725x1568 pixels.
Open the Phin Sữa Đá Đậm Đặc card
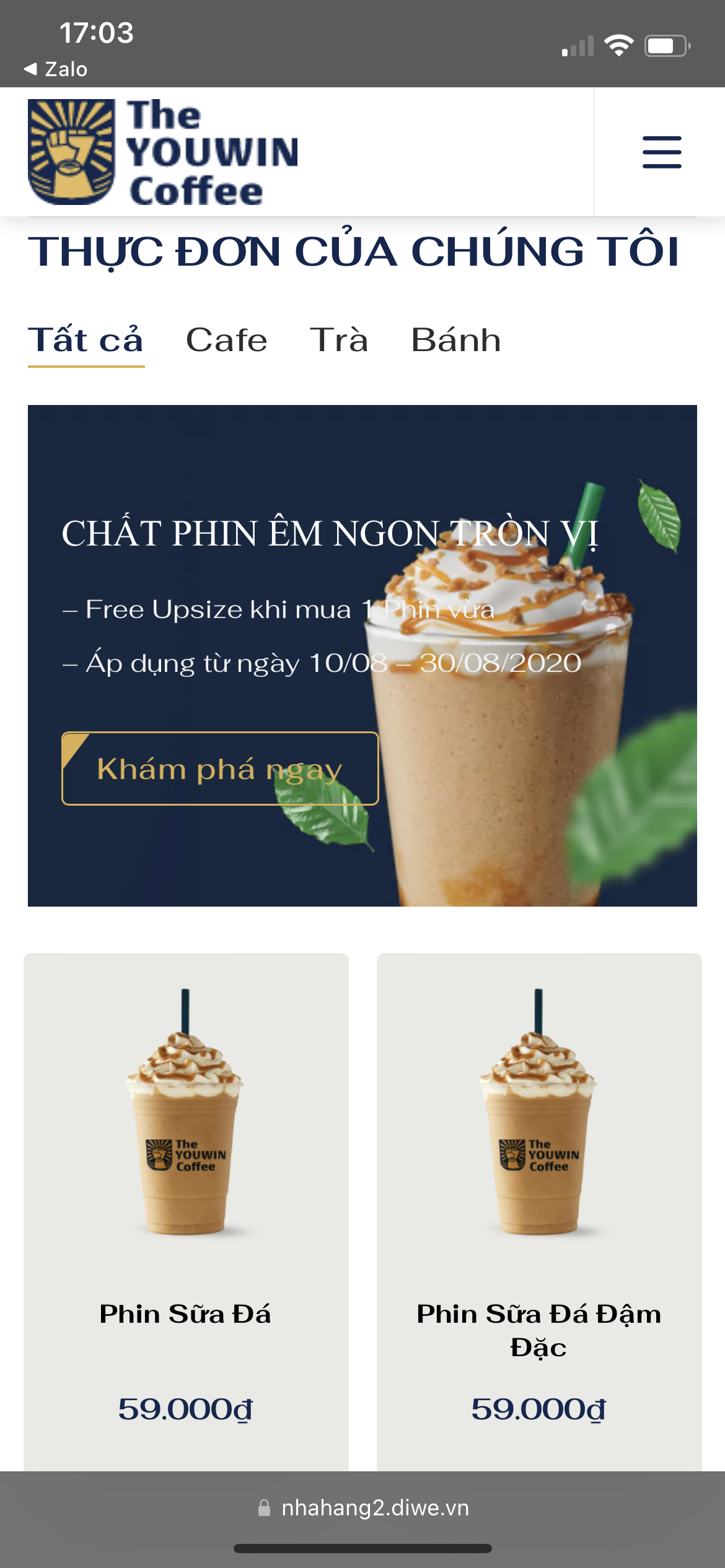coord(538,1208)
